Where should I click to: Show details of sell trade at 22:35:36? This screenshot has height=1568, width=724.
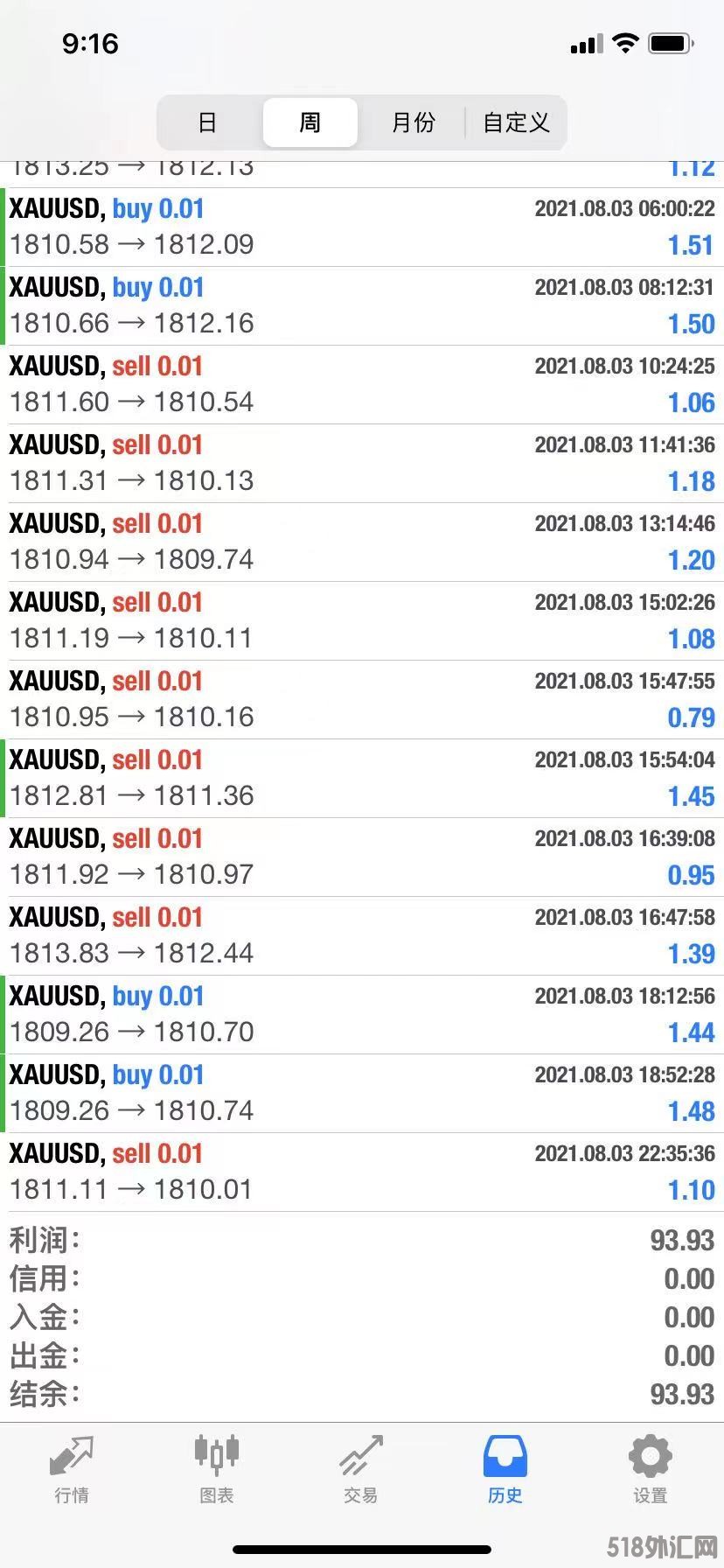point(362,1172)
